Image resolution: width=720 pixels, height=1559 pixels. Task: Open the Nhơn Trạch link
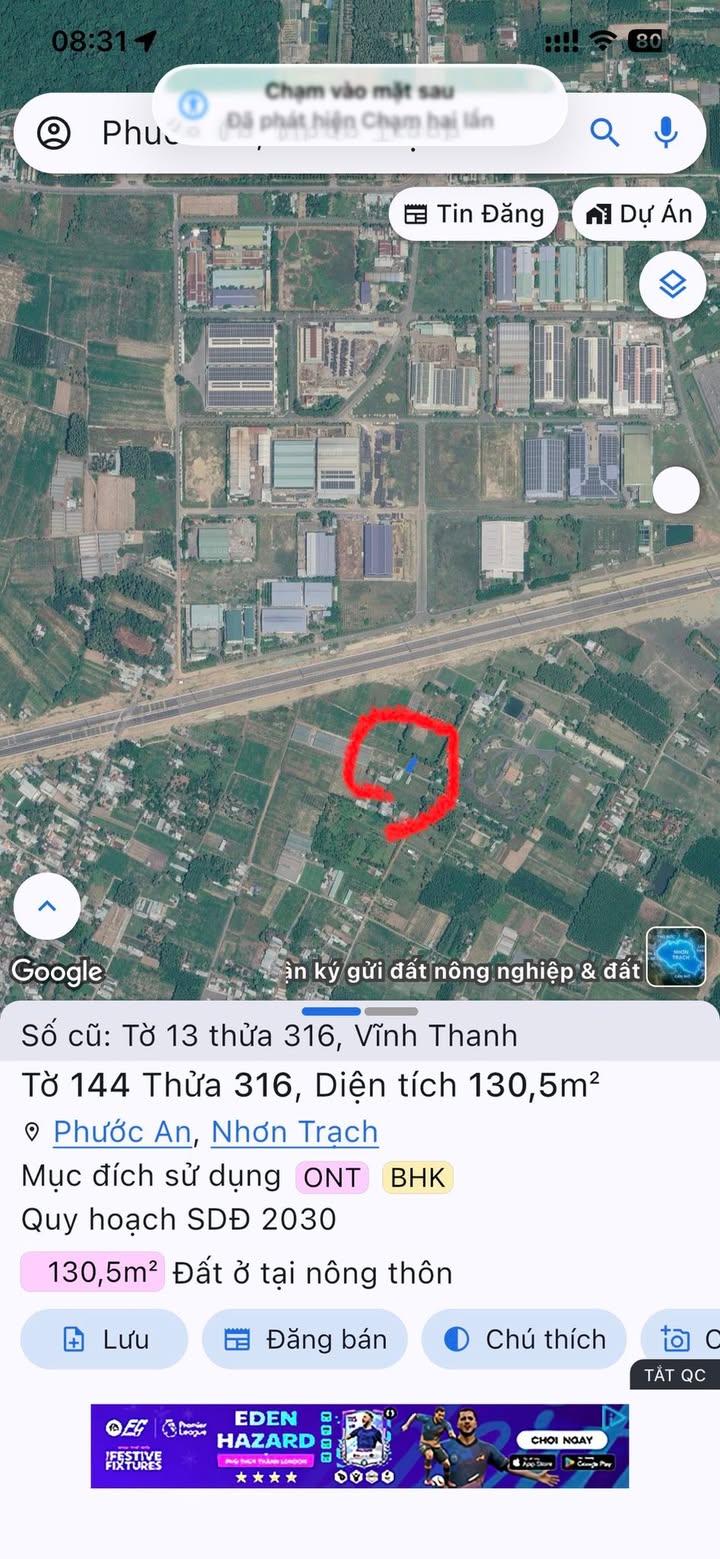point(295,1132)
